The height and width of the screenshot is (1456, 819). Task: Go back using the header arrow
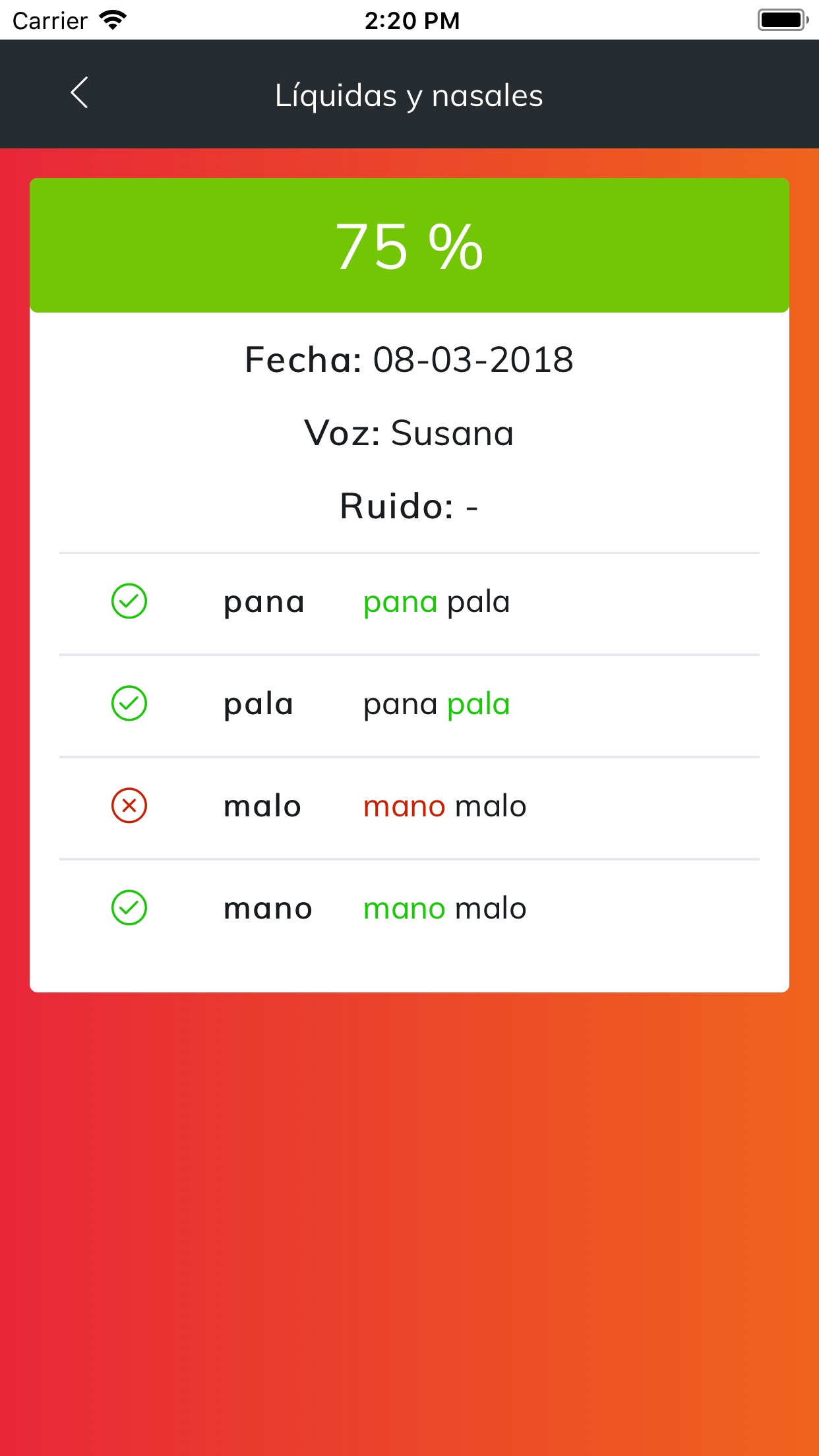click(x=79, y=93)
